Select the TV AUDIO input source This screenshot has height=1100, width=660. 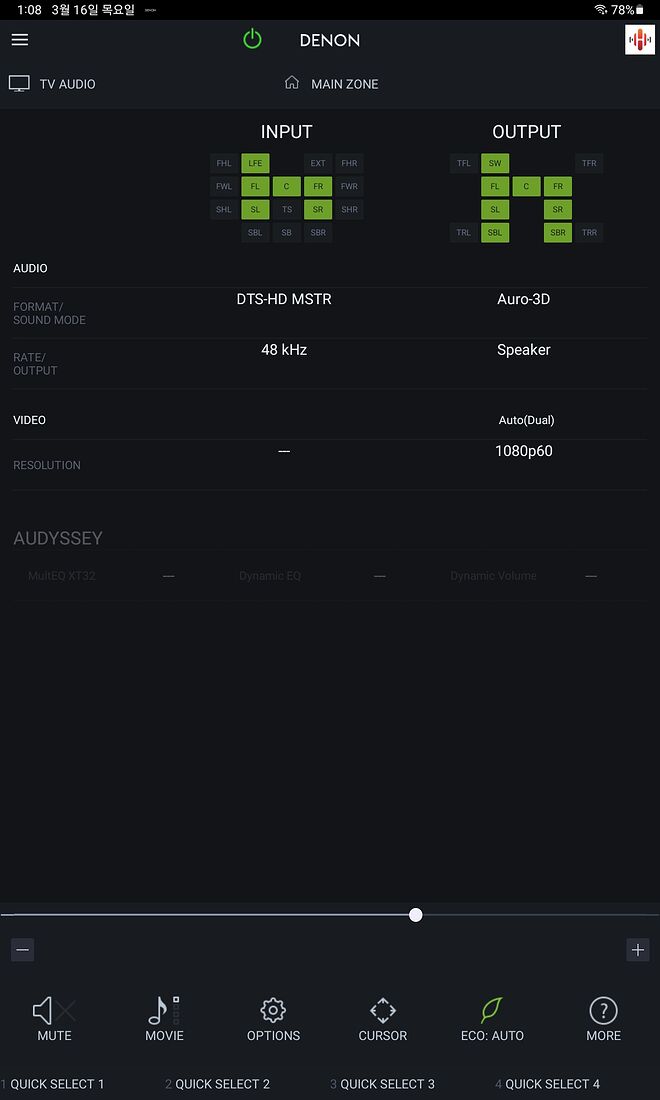[53, 84]
